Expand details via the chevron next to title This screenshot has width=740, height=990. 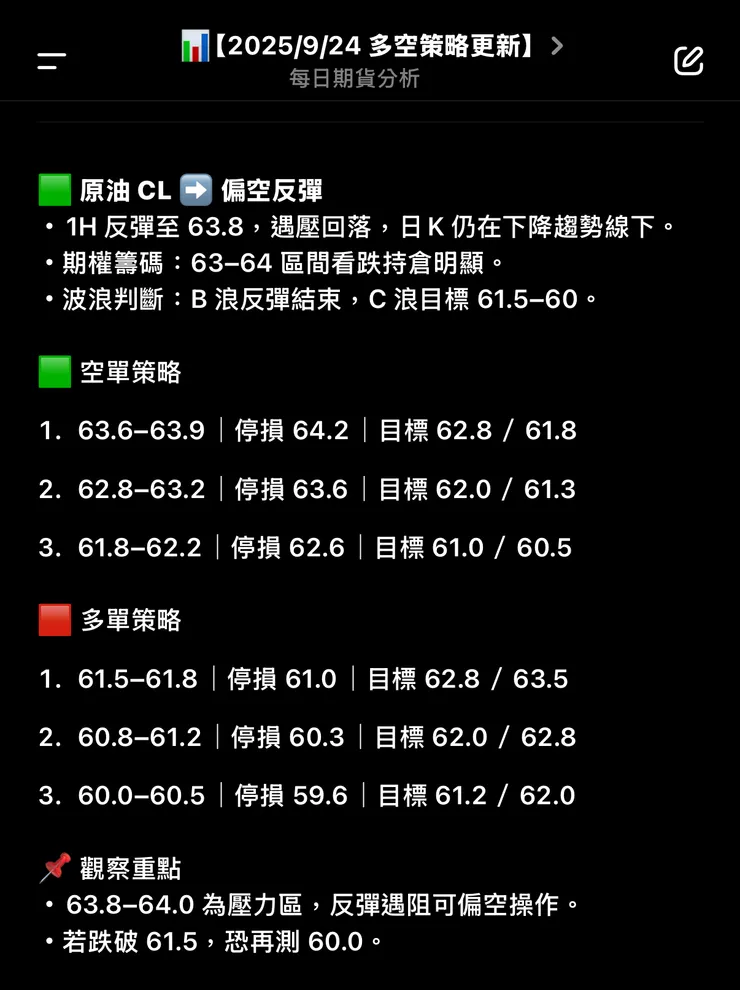point(557,44)
